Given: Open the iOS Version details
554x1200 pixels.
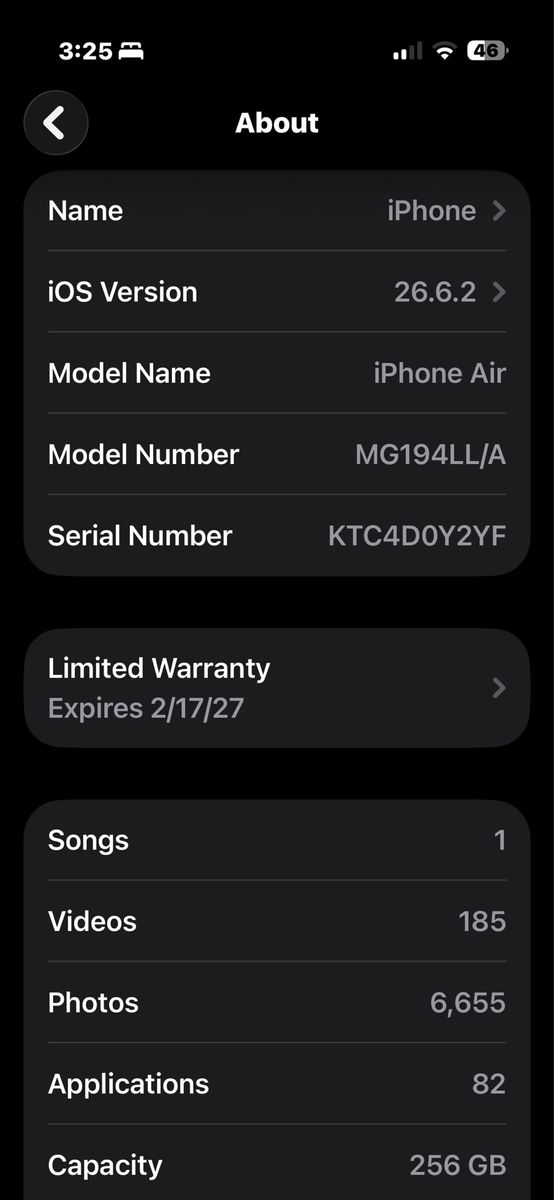Looking at the screenshot, I should (x=277, y=292).
